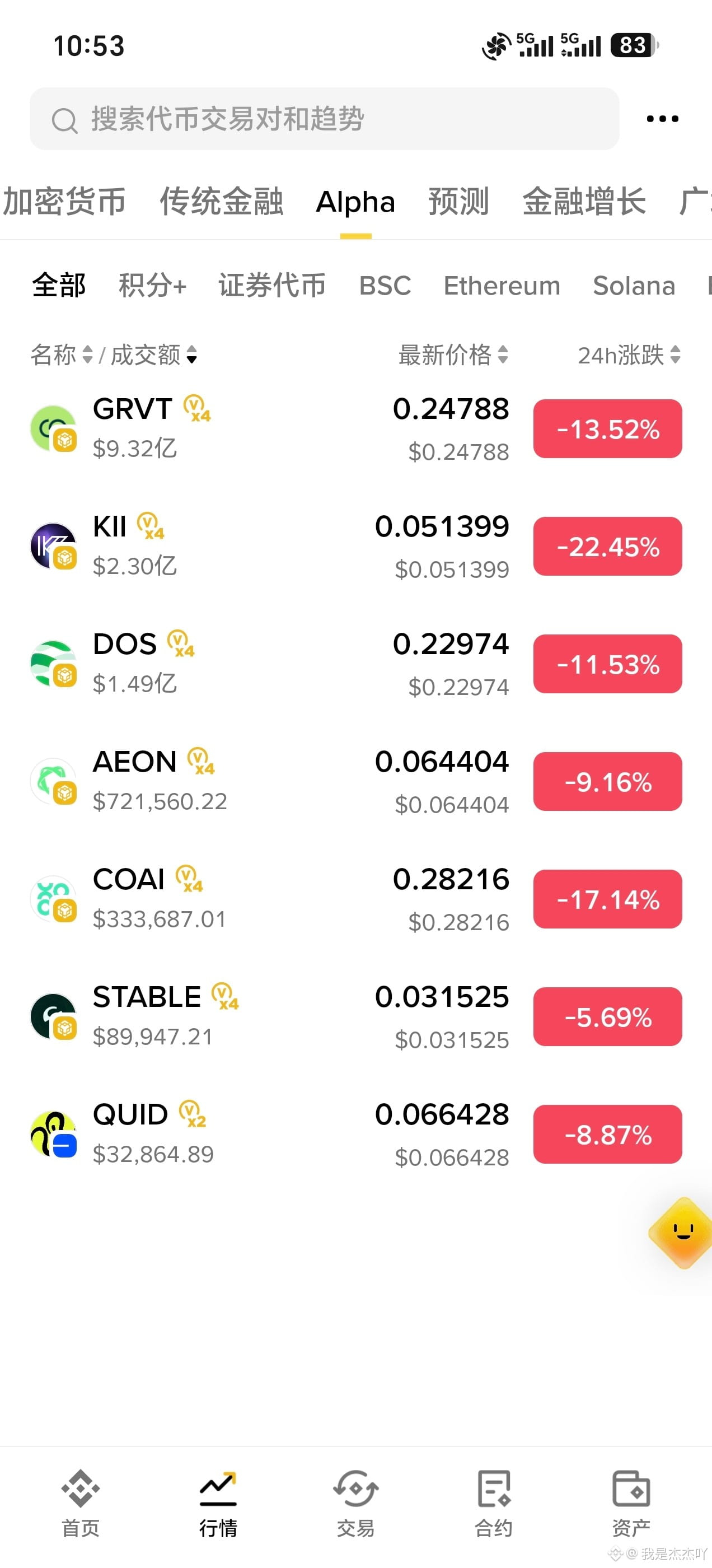This screenshot has height=1568, width=712.
Task: Tap the floating smiley assistant button
Action: (681, 1233)
